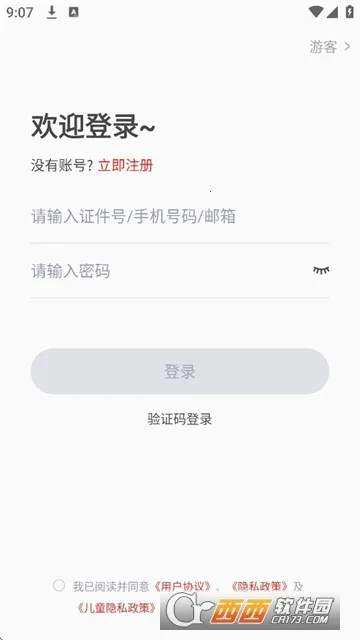Tap the 请输入密码 password field
The width and height of the screenshot is (360, 640).
coord(167,271)
